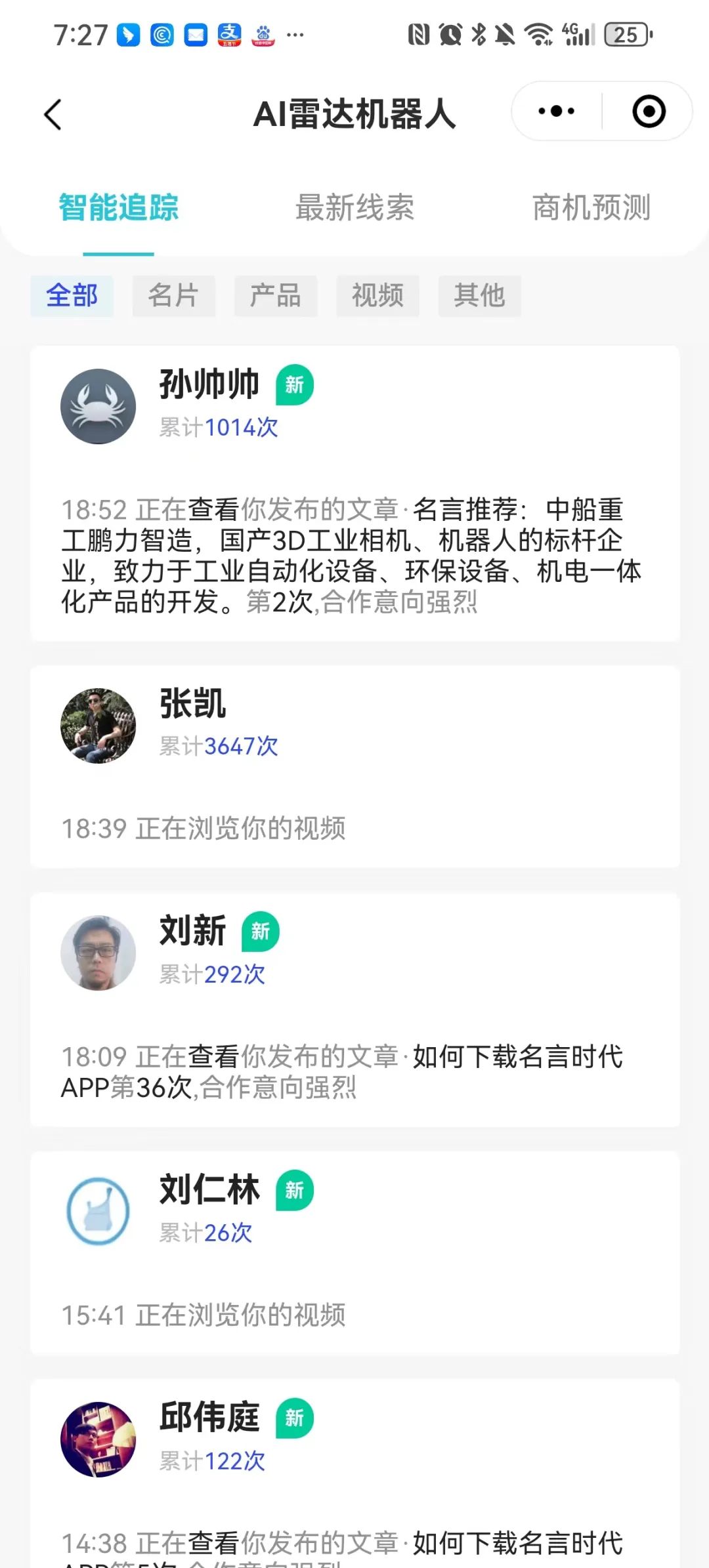Filter by 视频

click(x=377, y=296)
